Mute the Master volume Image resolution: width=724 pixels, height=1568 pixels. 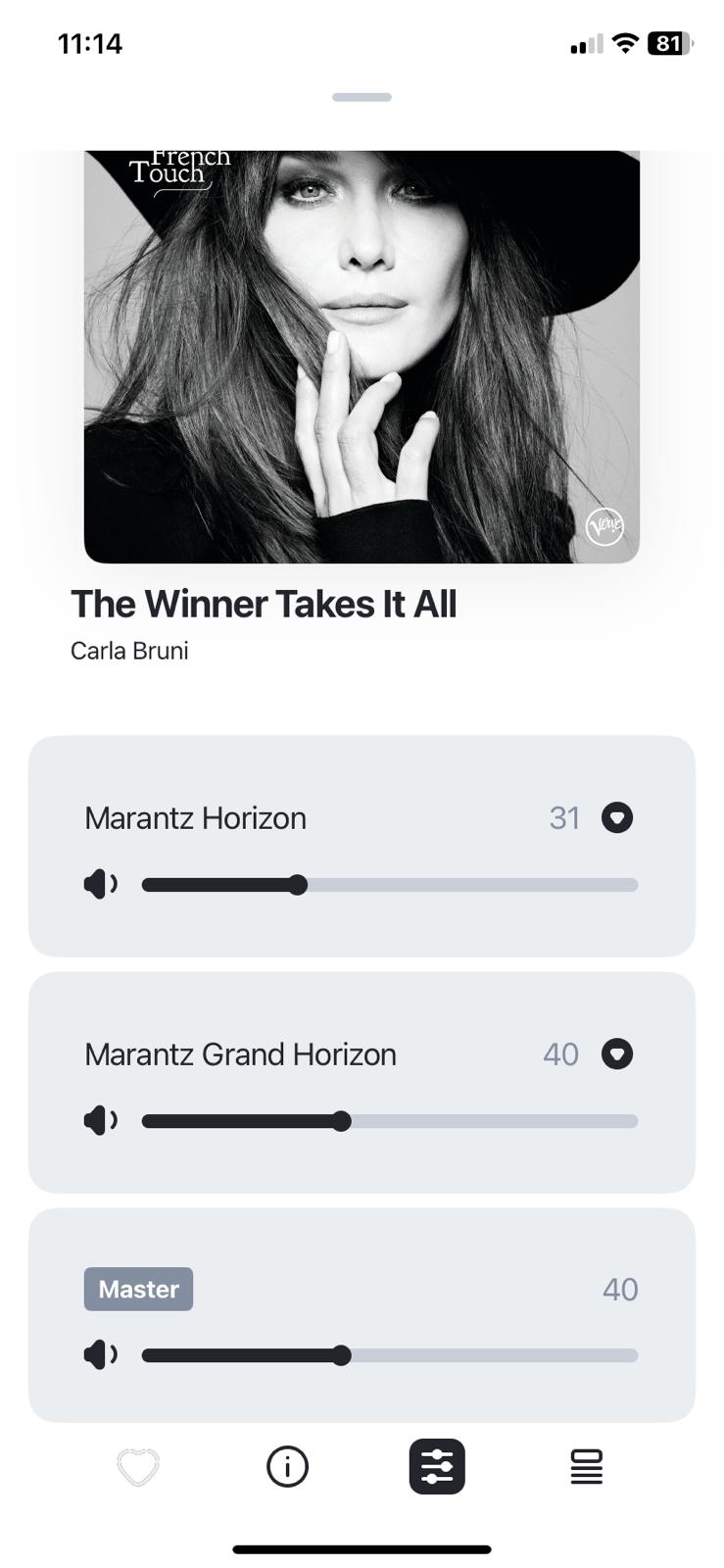point(100,1355)
